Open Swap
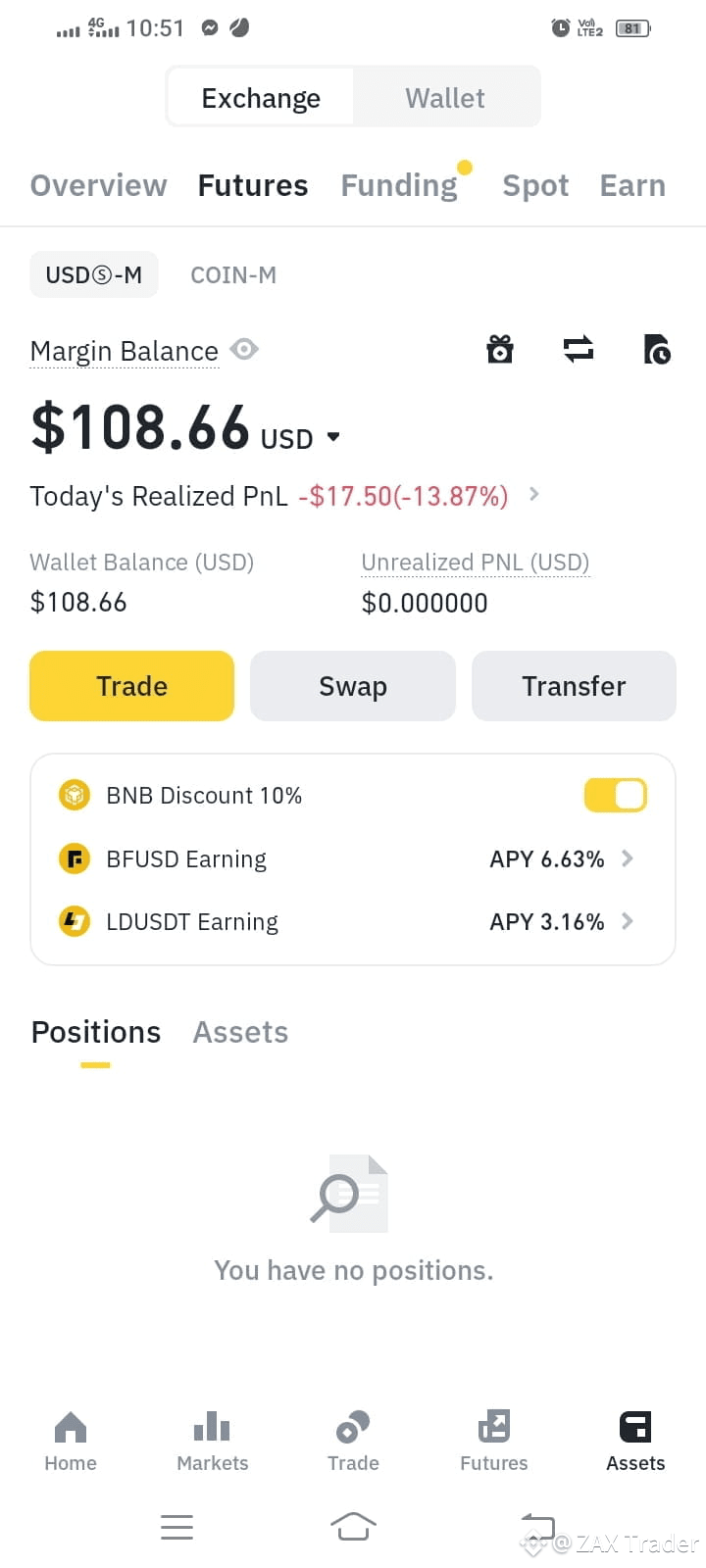 pos(353,686)
